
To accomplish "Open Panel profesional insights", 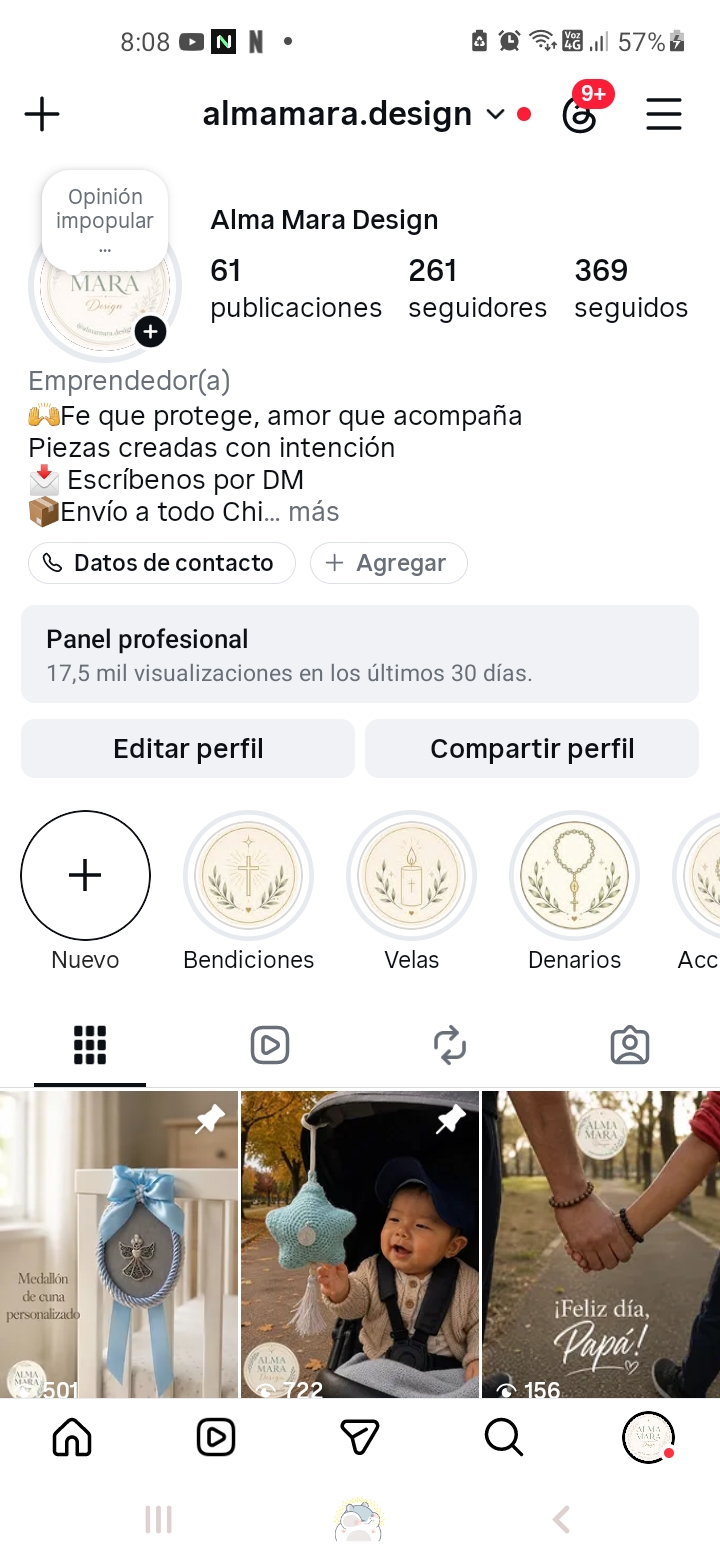I will coord(360,654).
